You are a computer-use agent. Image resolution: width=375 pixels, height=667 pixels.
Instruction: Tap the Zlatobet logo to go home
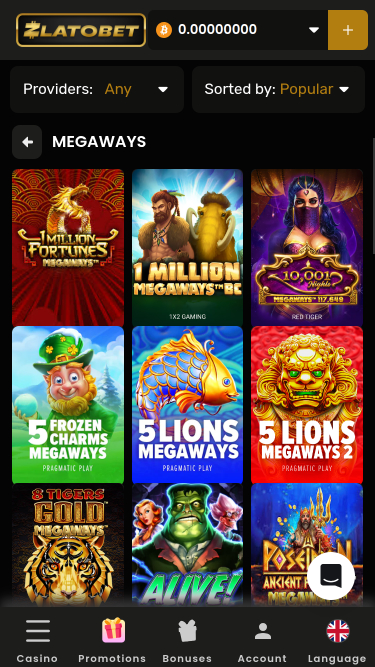click(x=81, y=30)
